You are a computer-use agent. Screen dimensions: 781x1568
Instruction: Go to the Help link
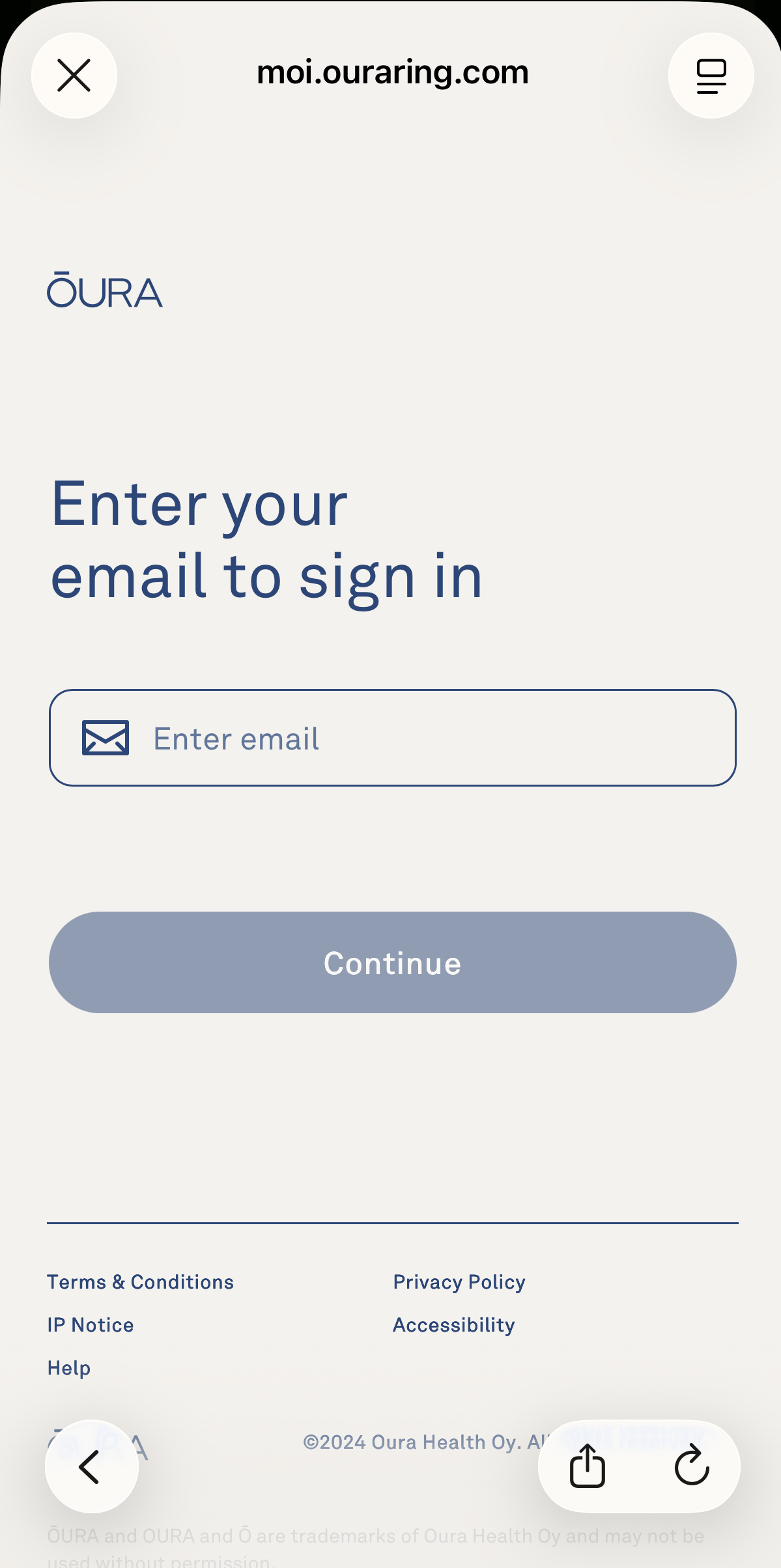click(x=69, y=1367)
